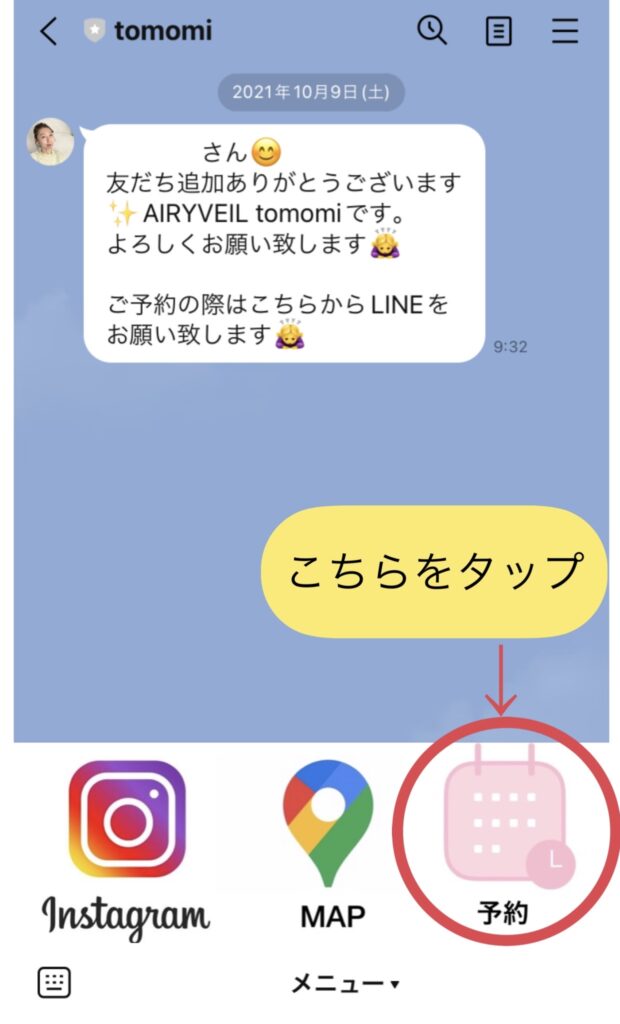Open the Instagram rich menu tile
Screen dimensions: 620x1024
[126, 845]
